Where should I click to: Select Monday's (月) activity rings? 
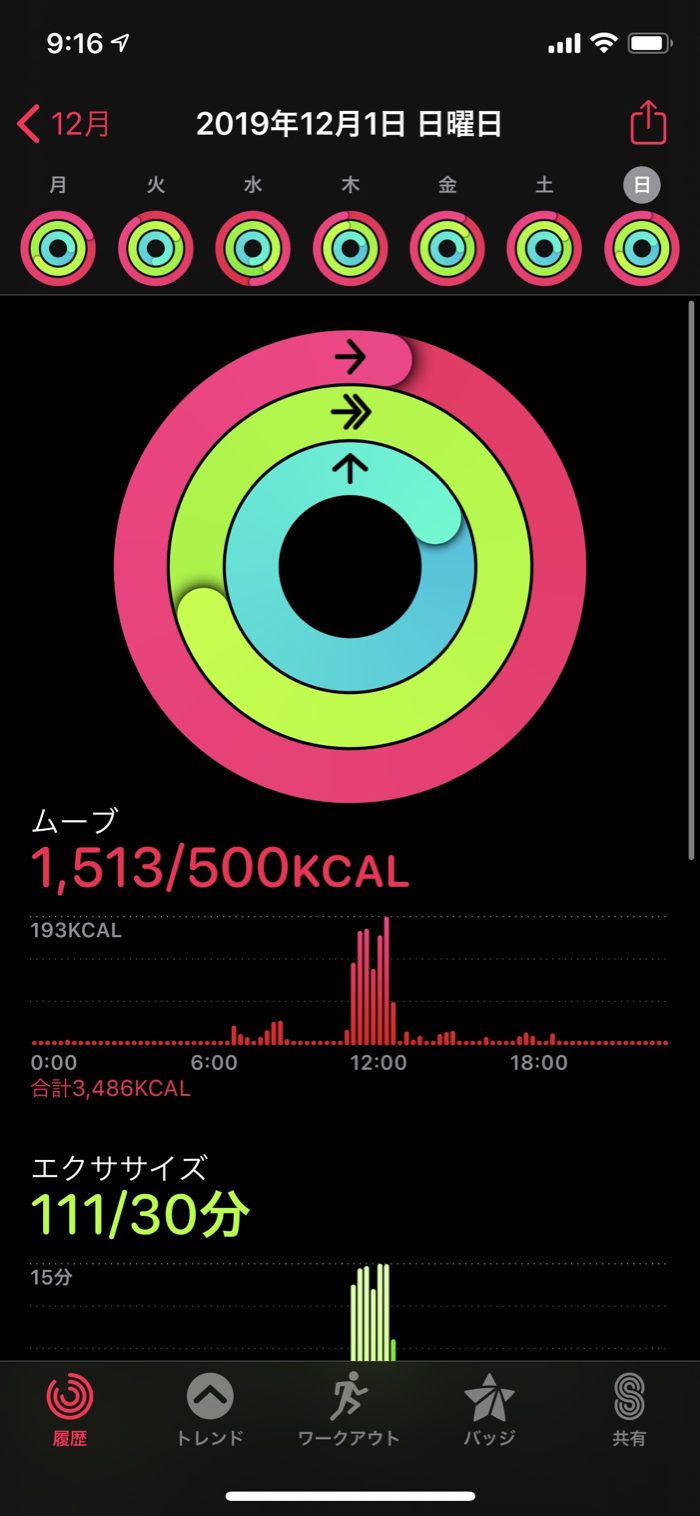coord(58,248)
